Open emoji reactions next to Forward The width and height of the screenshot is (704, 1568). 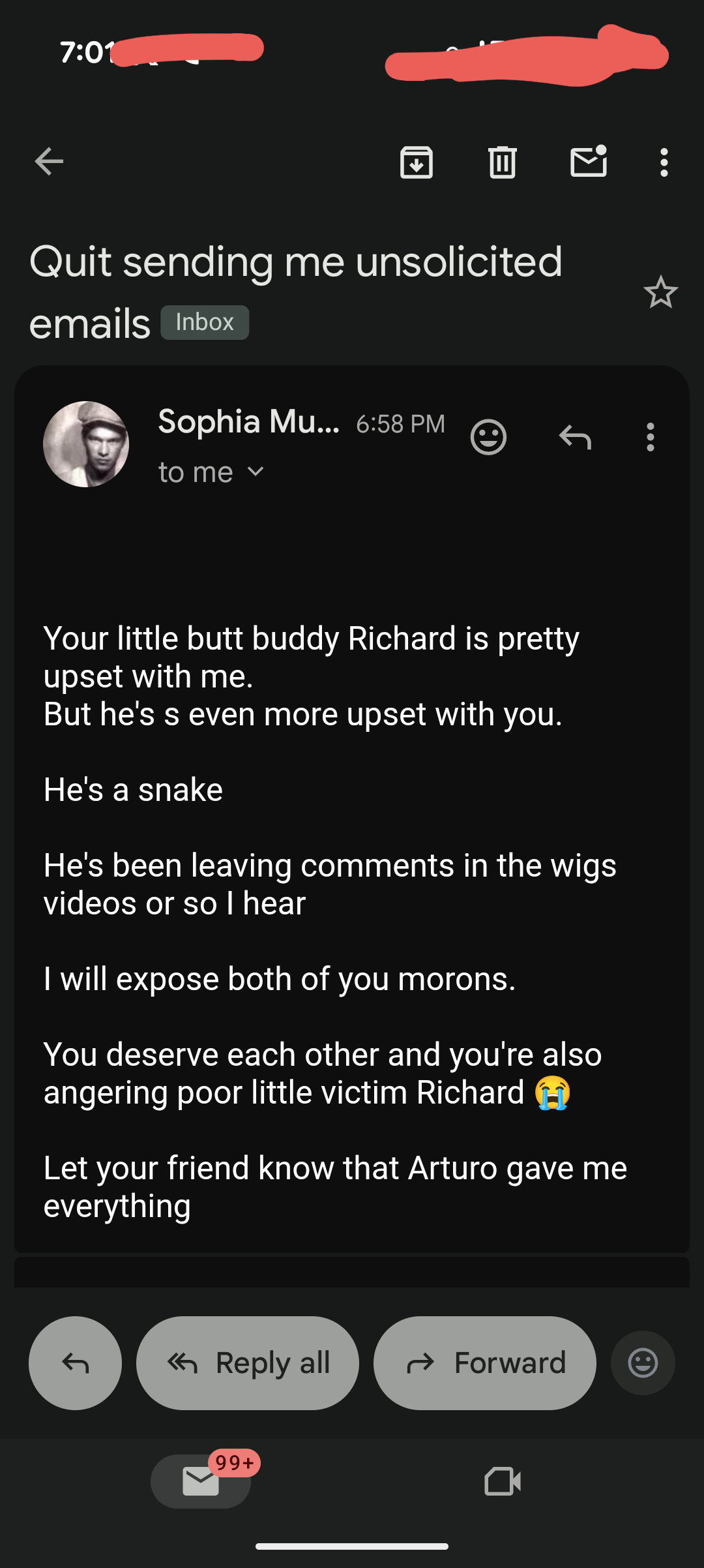coord(643,1363)
